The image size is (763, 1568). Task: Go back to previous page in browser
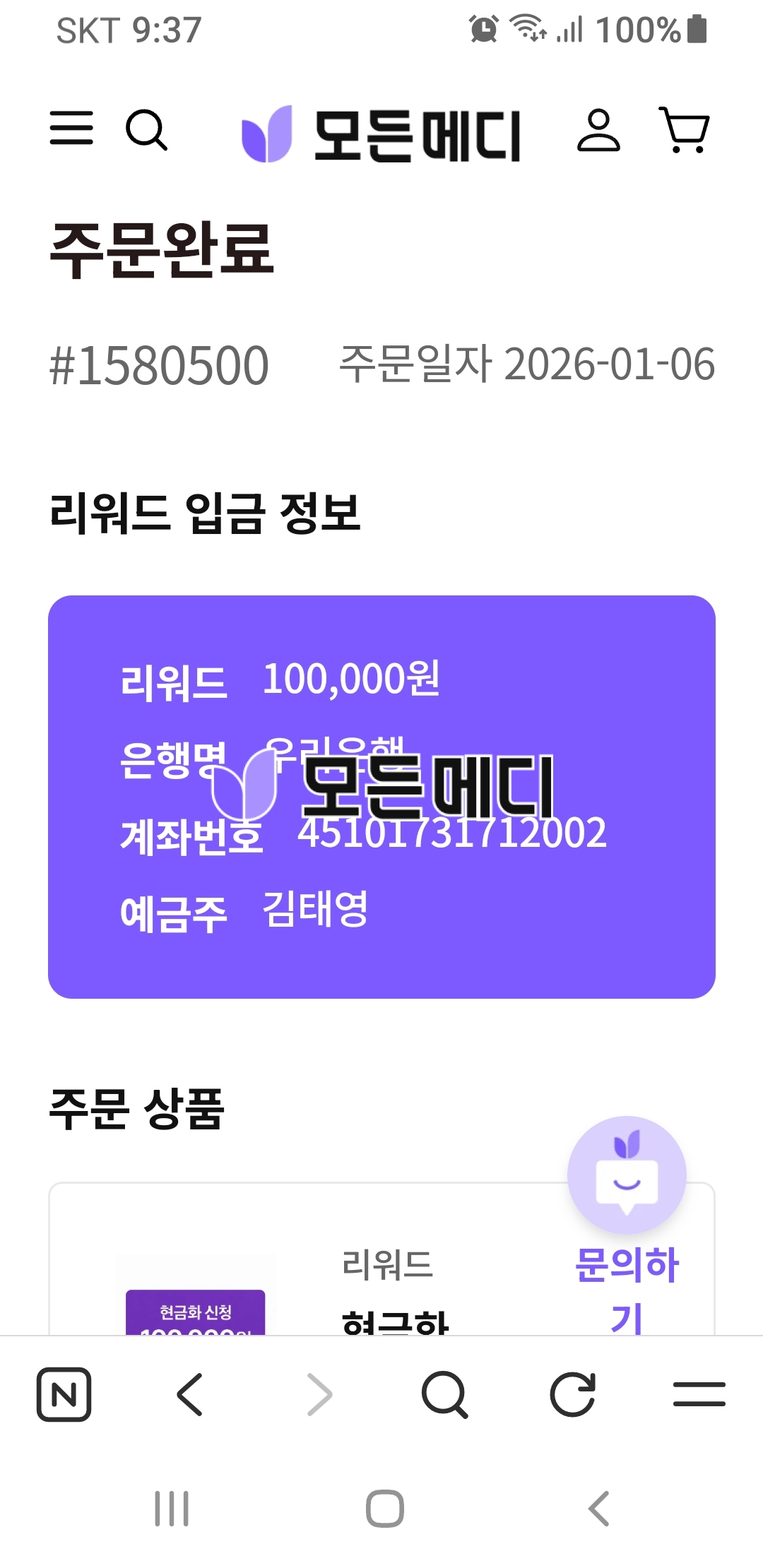[x=191, y=1394]
